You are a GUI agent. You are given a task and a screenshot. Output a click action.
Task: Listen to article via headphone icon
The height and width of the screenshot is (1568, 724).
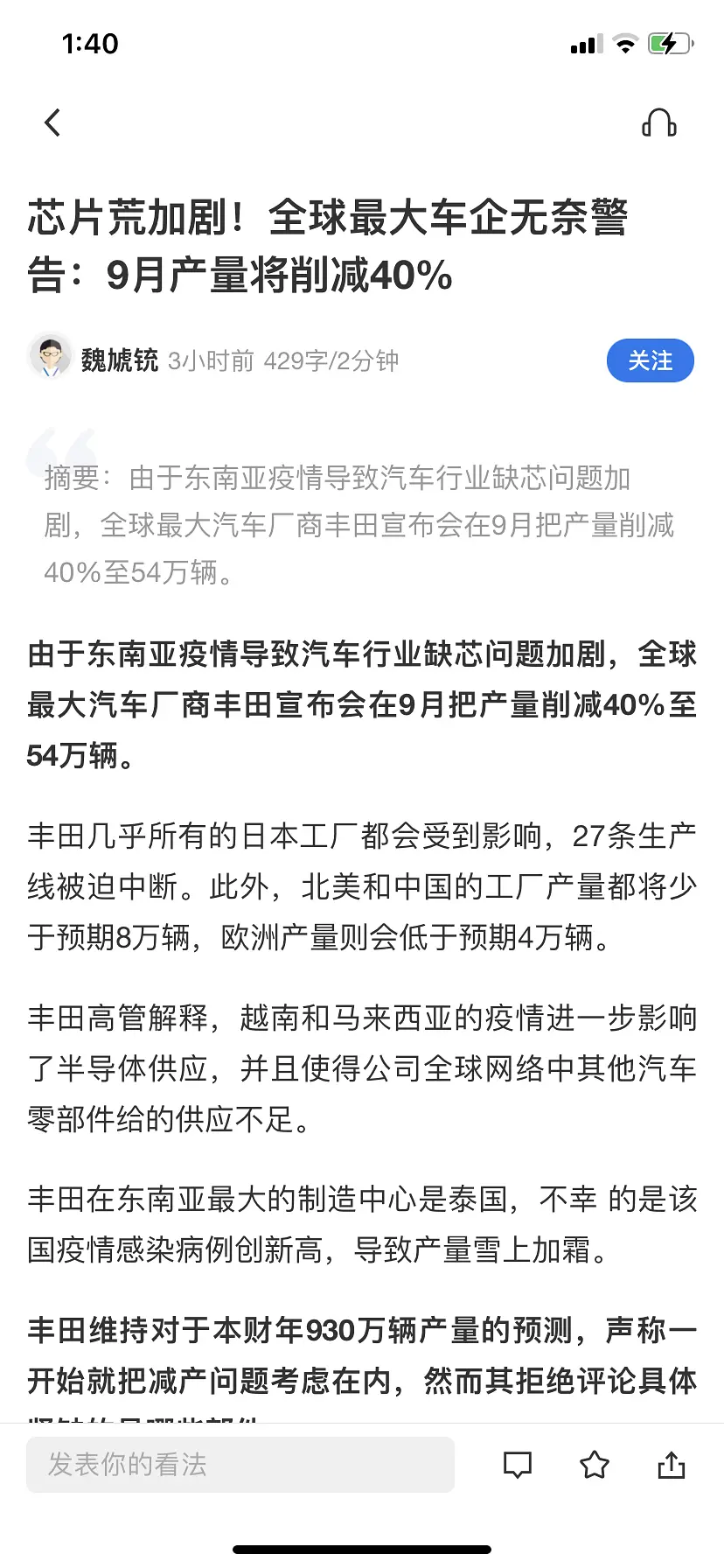click(659, 123)
